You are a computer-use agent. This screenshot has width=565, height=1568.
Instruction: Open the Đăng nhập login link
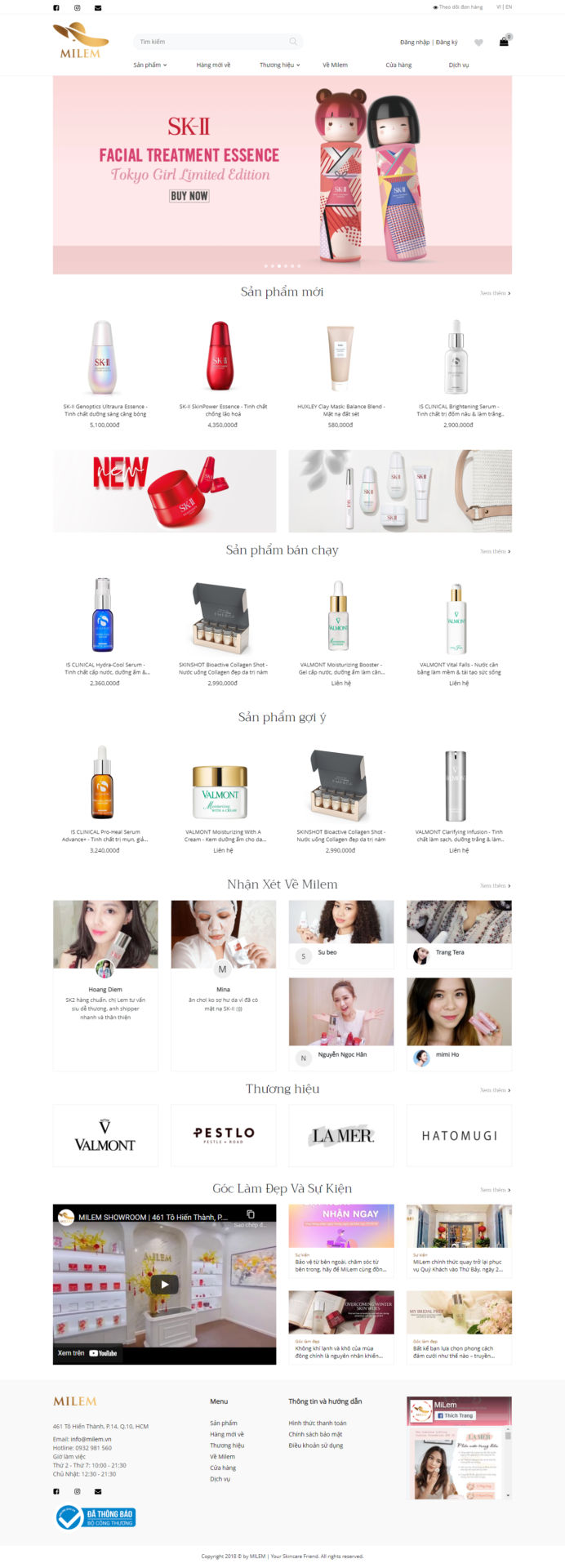(415, 42)
